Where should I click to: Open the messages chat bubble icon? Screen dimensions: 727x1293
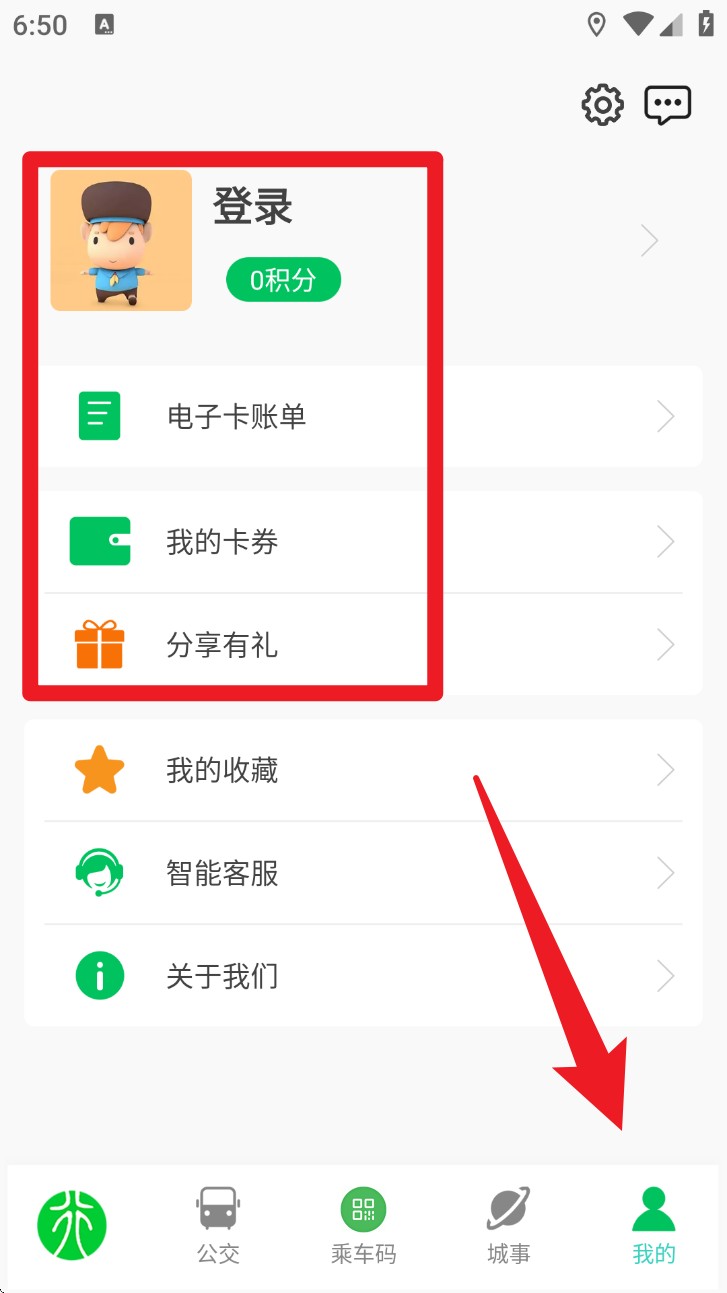tap(667, 105)
